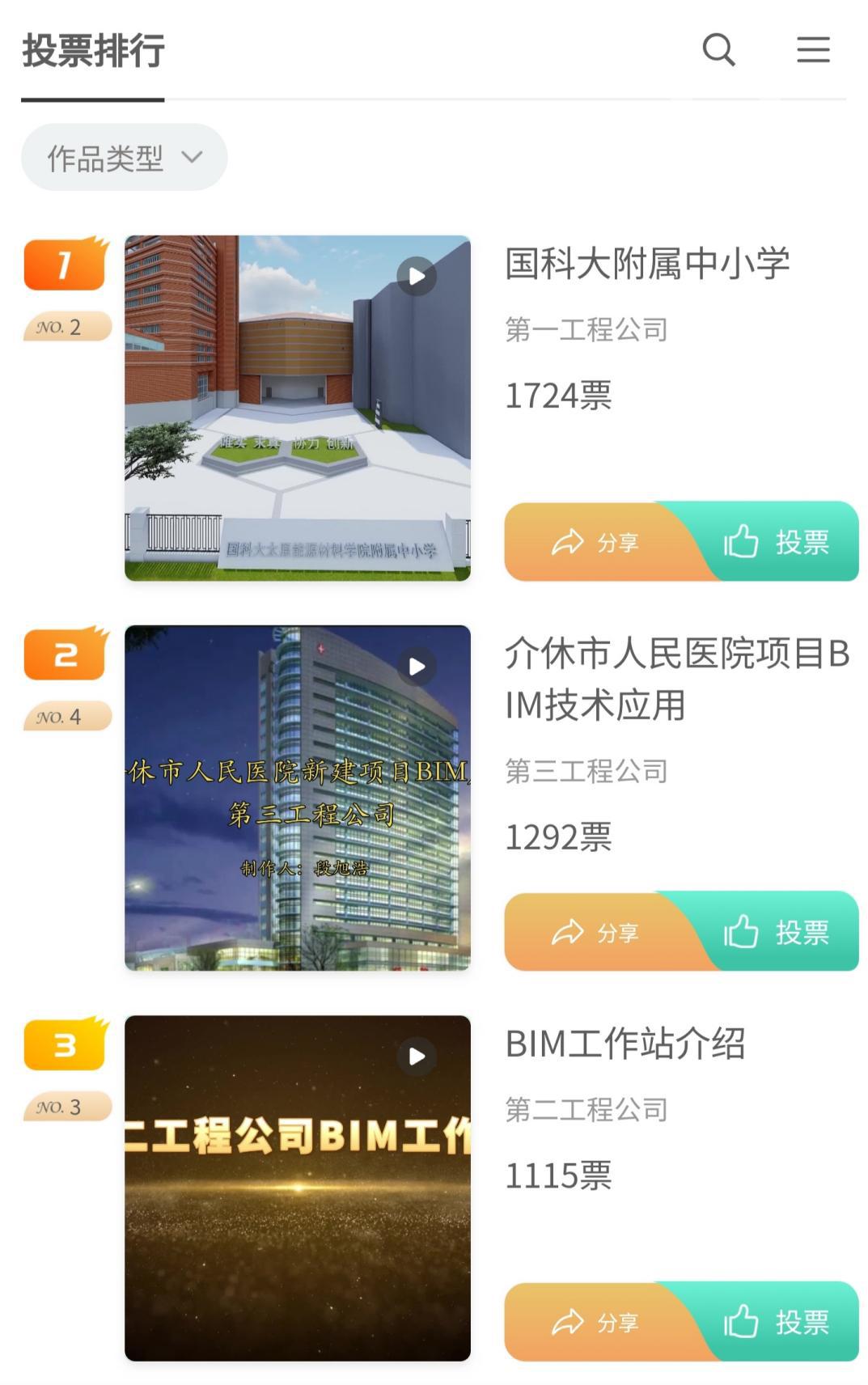Share the BIM工作站介绍 entry
This screenshot has width=868, height=1385.
coord(595,1323)
